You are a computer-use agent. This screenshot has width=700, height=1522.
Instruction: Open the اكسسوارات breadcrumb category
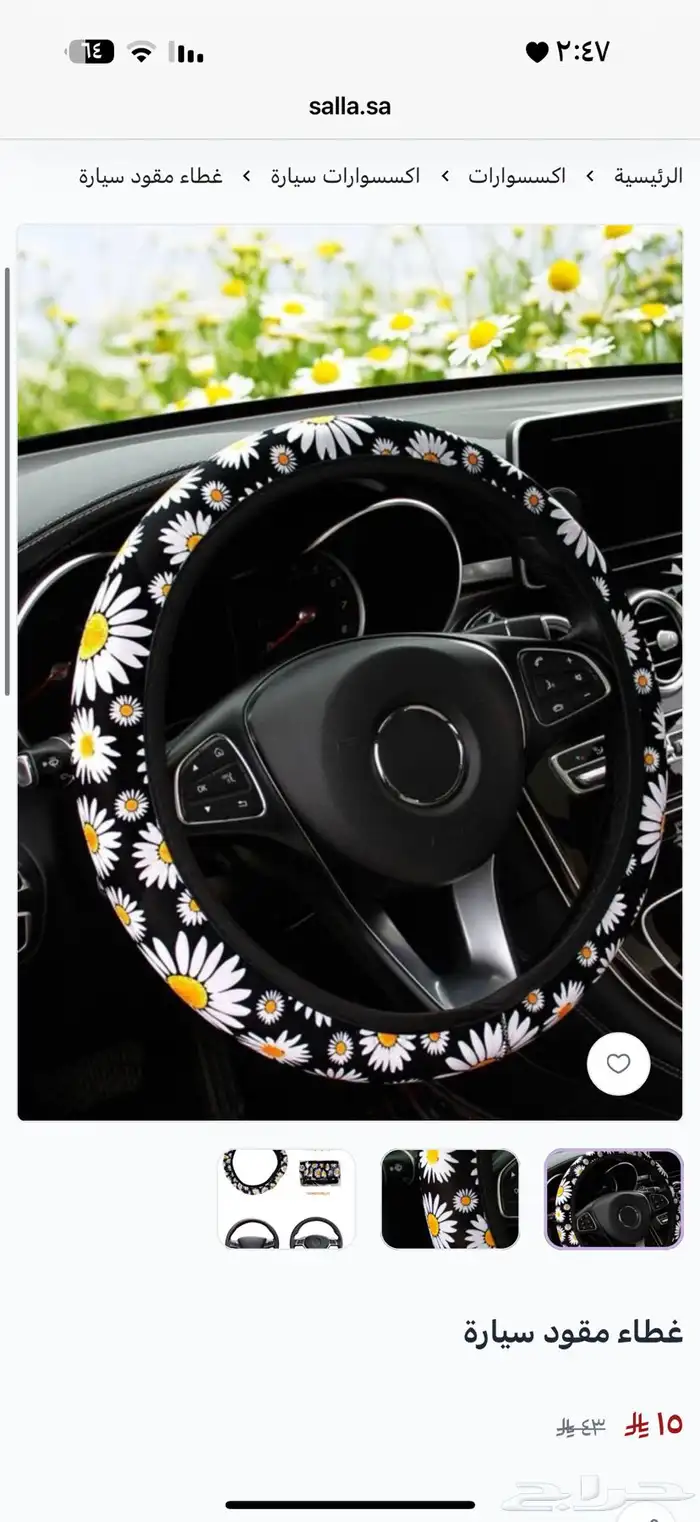pyautogui.click(x=517, y=176)
